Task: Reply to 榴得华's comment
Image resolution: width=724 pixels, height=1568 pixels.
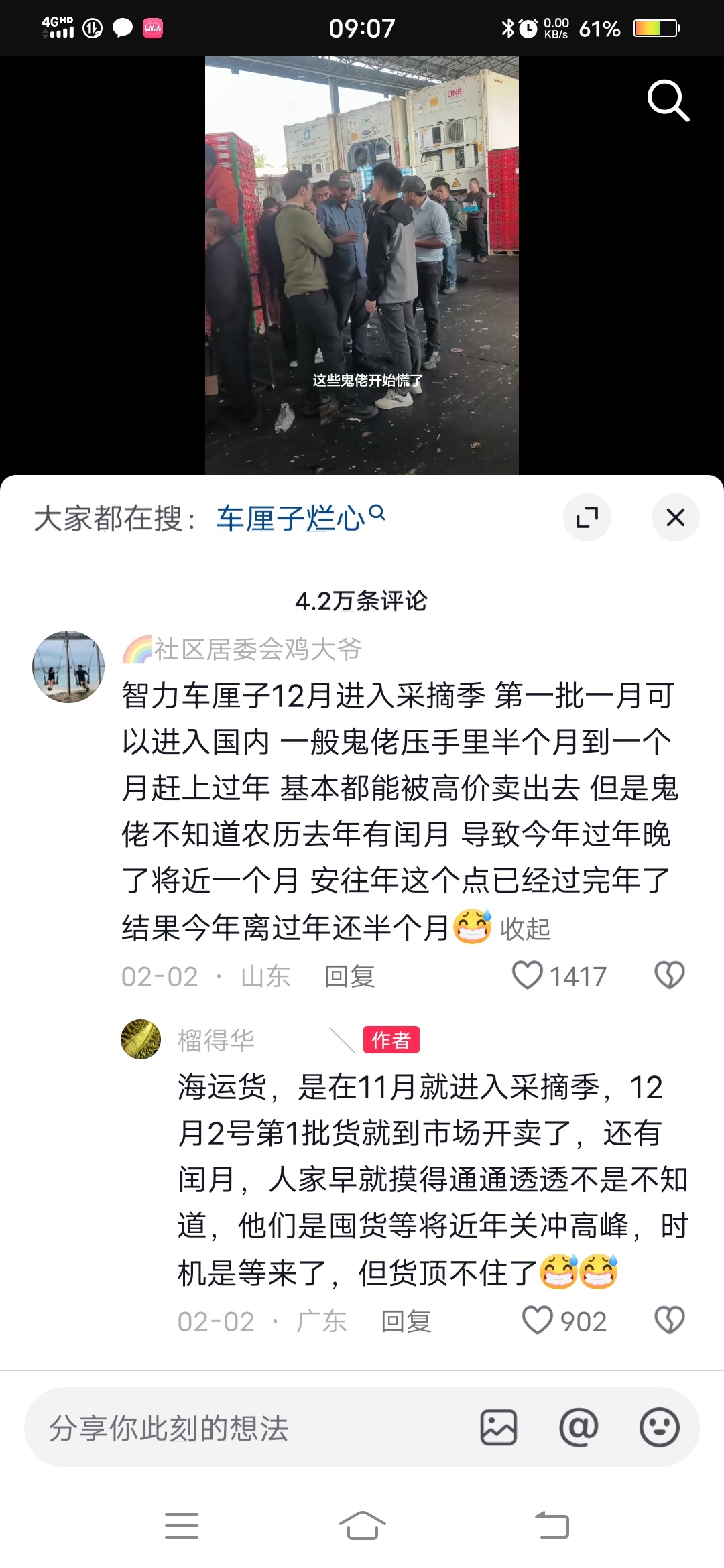Action: pyautogui.click(x=406, y=1322)
